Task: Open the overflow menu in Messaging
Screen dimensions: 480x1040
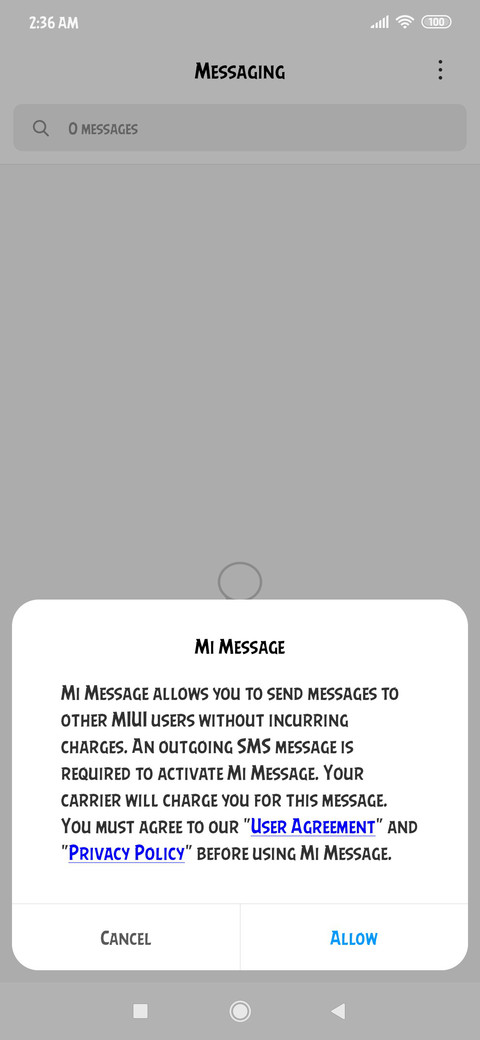Action: [x=440, y=70]
